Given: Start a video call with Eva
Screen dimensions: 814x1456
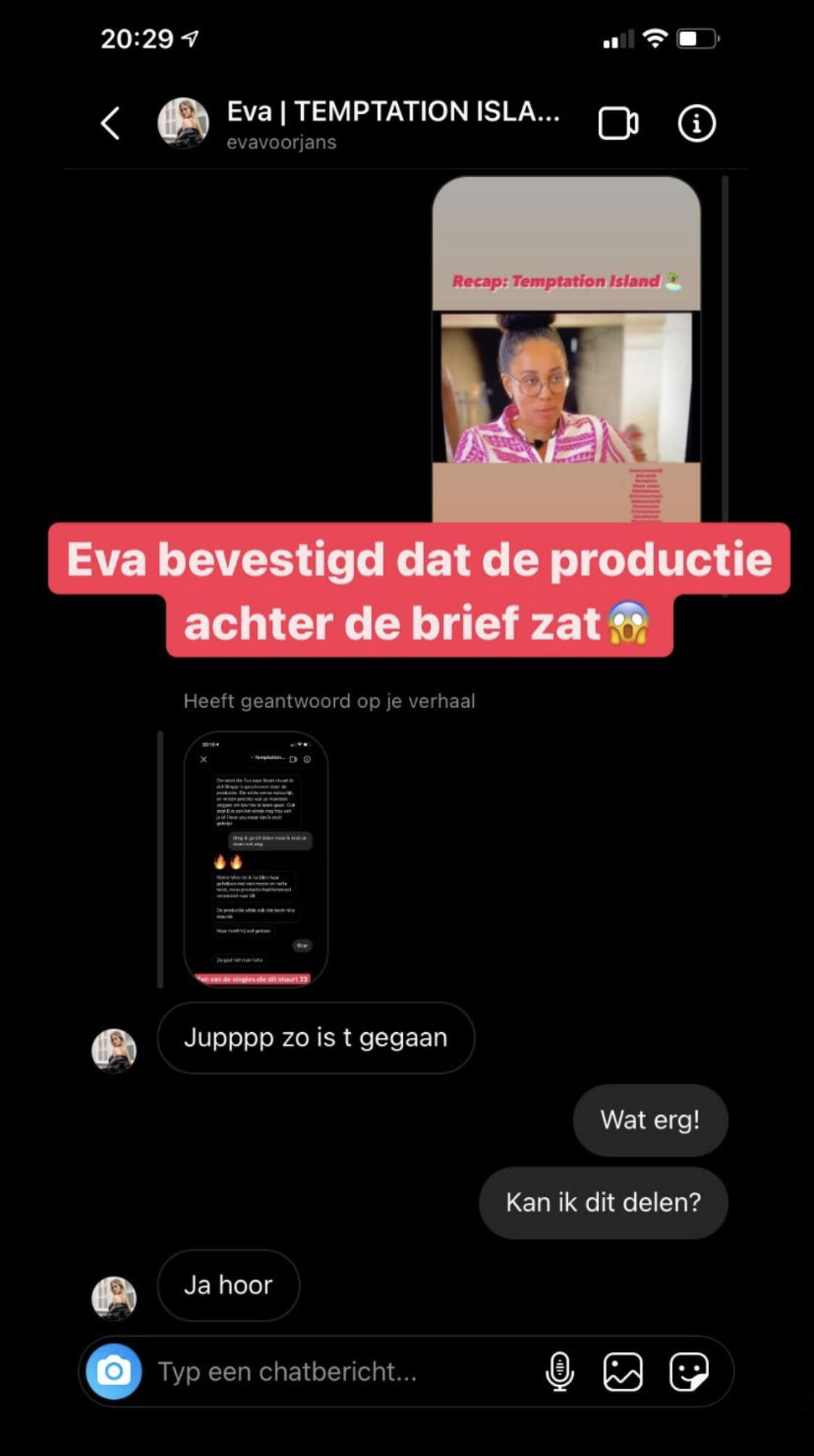Looking at the screenshot, I should click(618, 123).
